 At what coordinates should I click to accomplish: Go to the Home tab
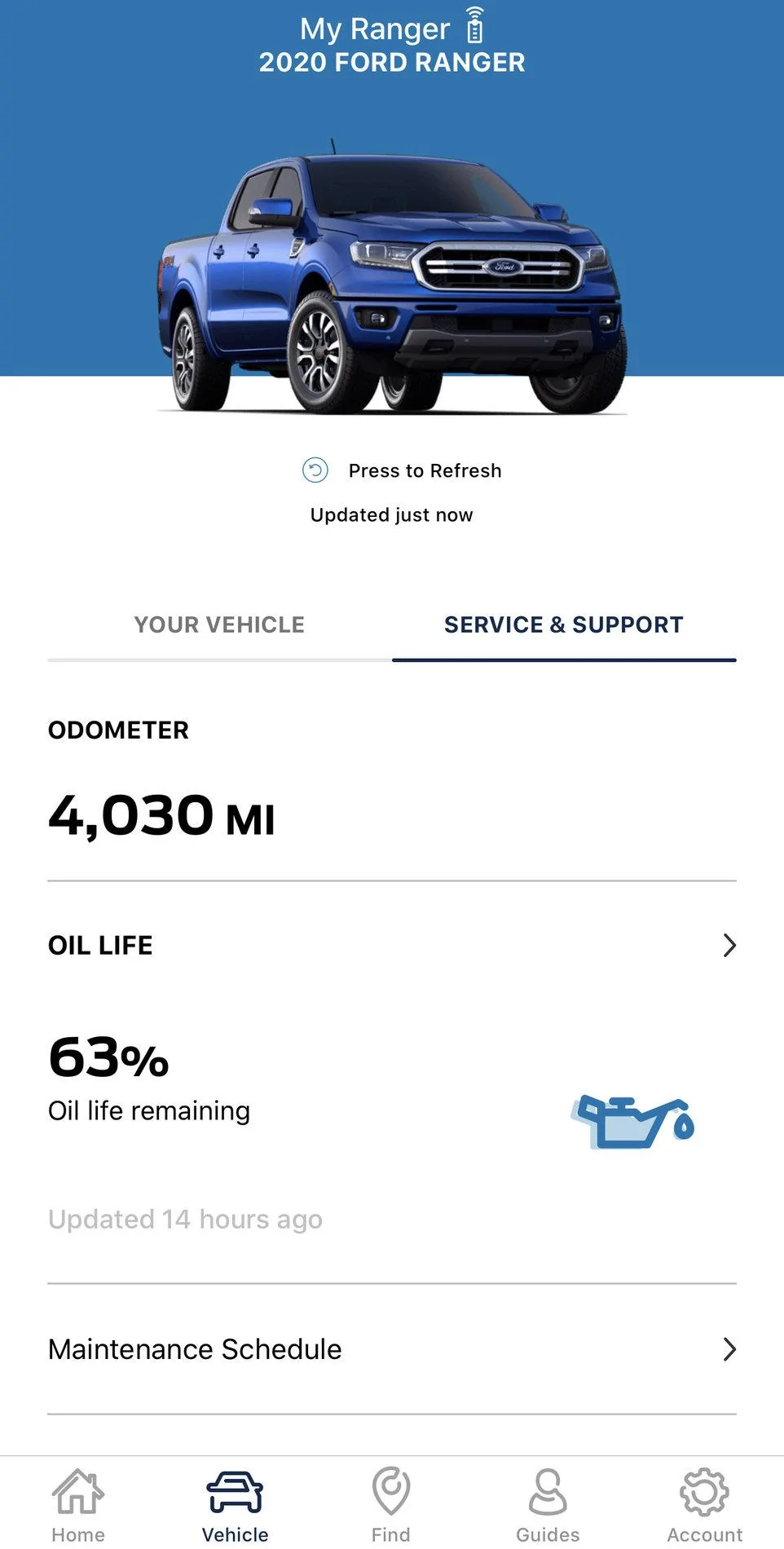(78, 1506)
